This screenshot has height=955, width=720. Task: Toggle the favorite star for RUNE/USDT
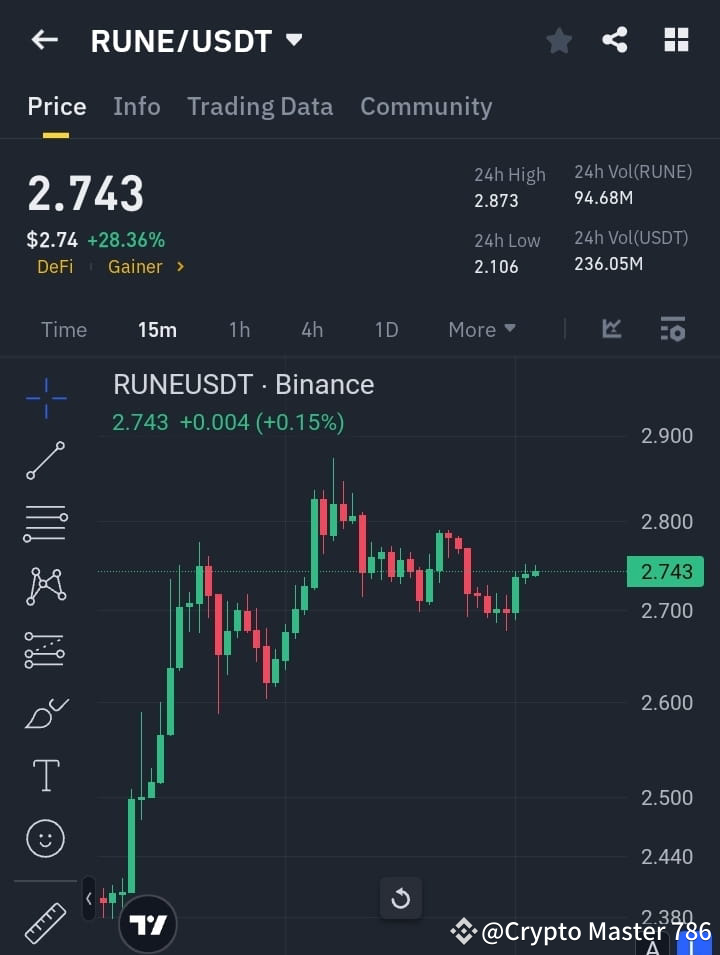click(x=558, y=40)
